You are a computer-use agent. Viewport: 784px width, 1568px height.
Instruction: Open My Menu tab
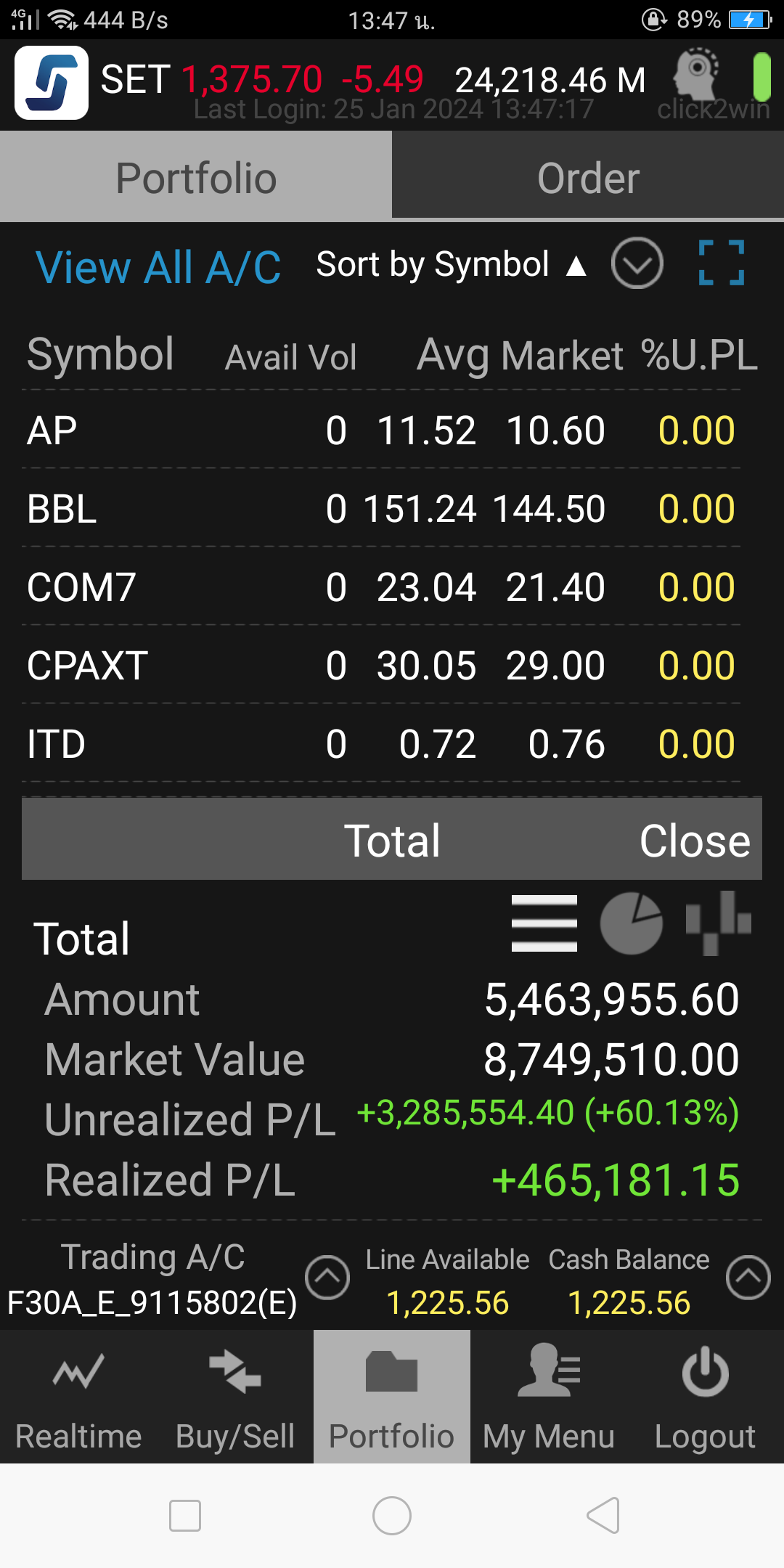549,1397
